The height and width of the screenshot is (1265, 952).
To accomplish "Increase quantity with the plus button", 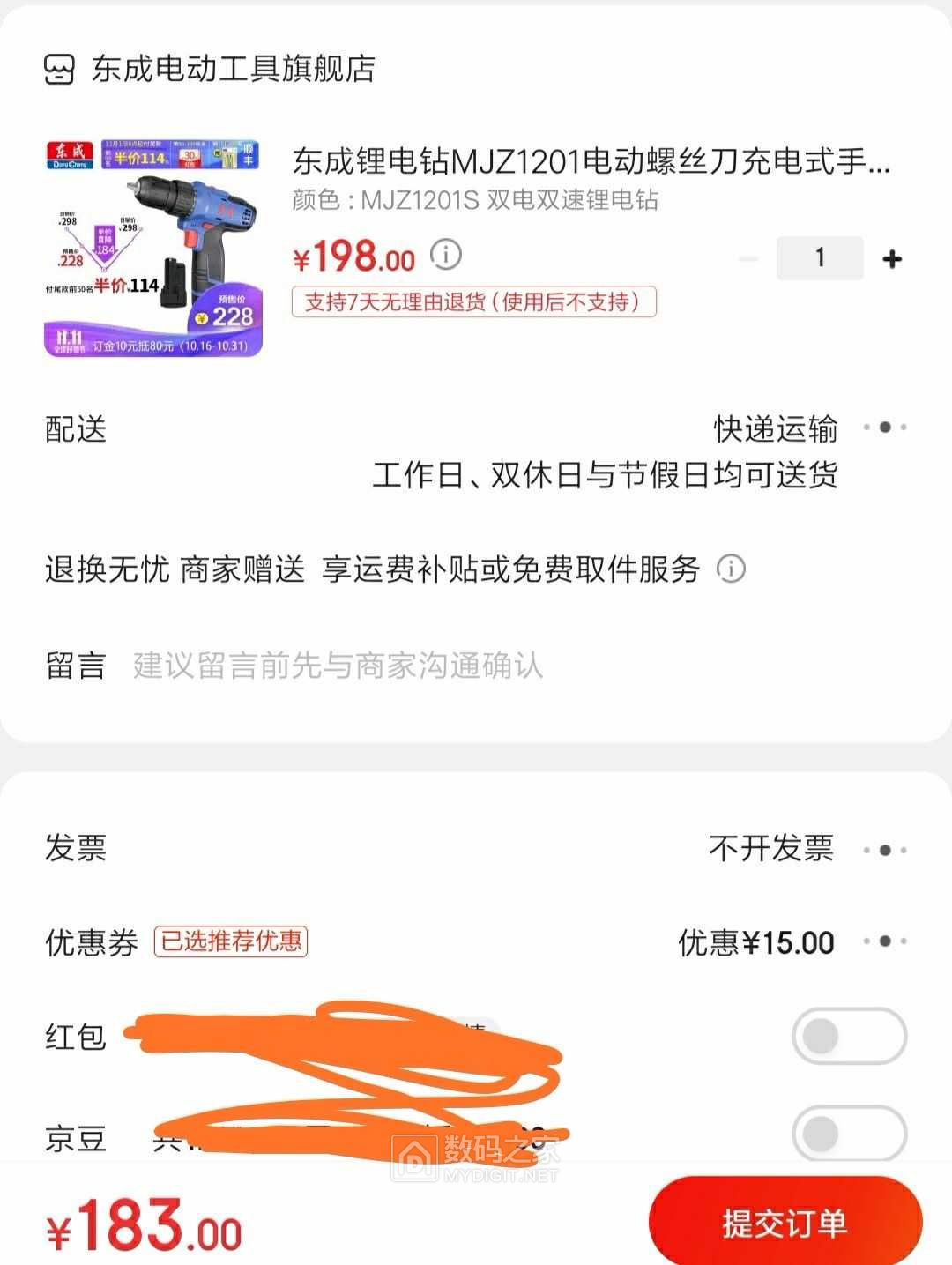I will [x=892, y=259].
